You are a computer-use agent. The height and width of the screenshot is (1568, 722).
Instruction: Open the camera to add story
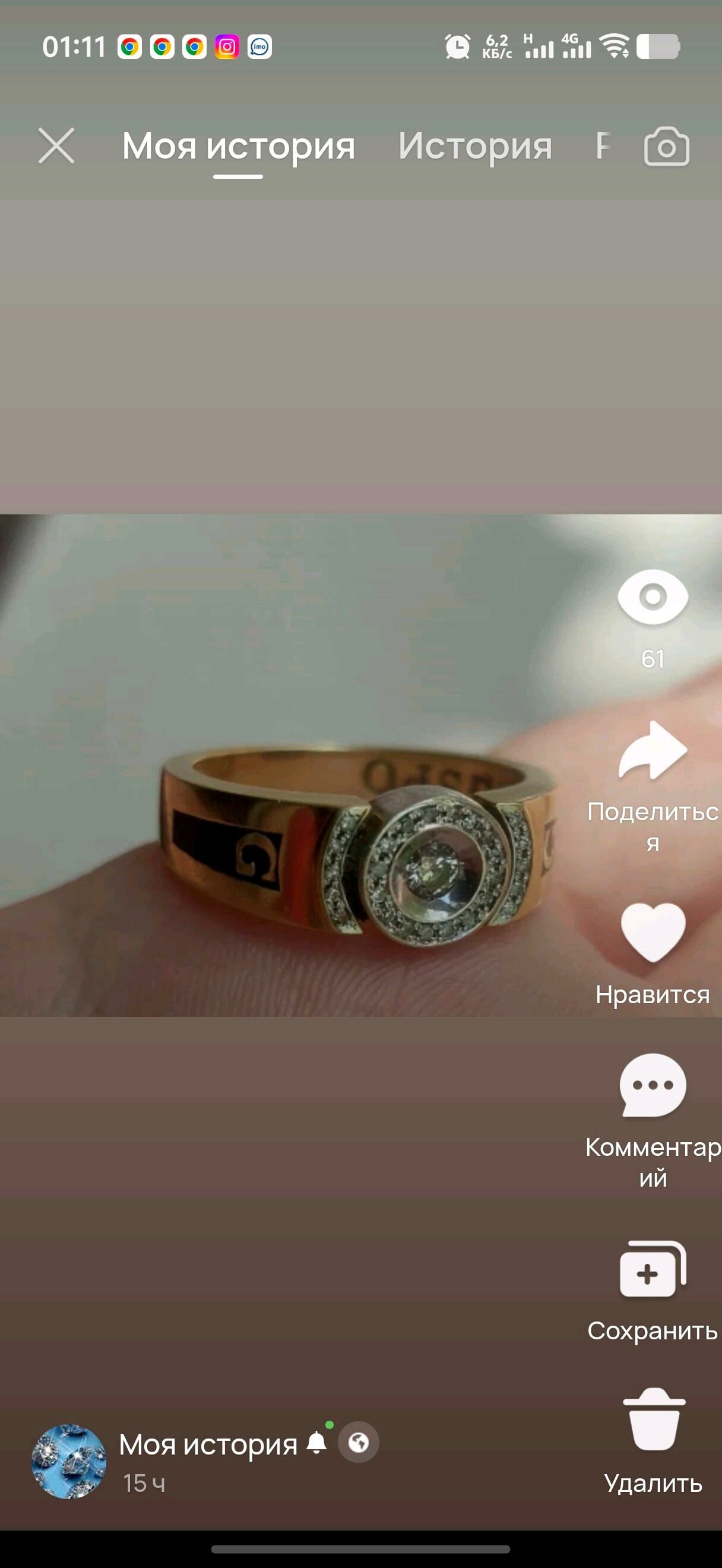coord(667,147)
